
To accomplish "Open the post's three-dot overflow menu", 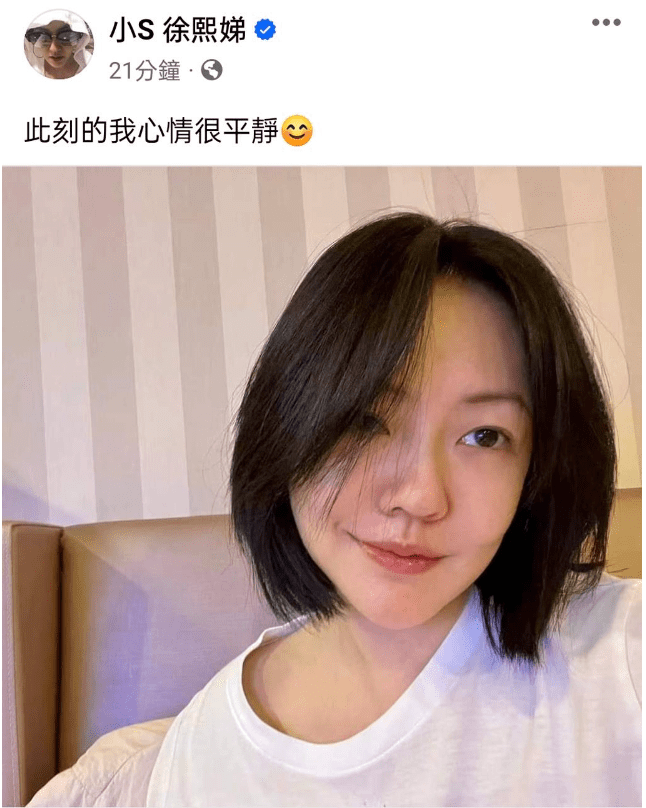I will tap(606, 23).
